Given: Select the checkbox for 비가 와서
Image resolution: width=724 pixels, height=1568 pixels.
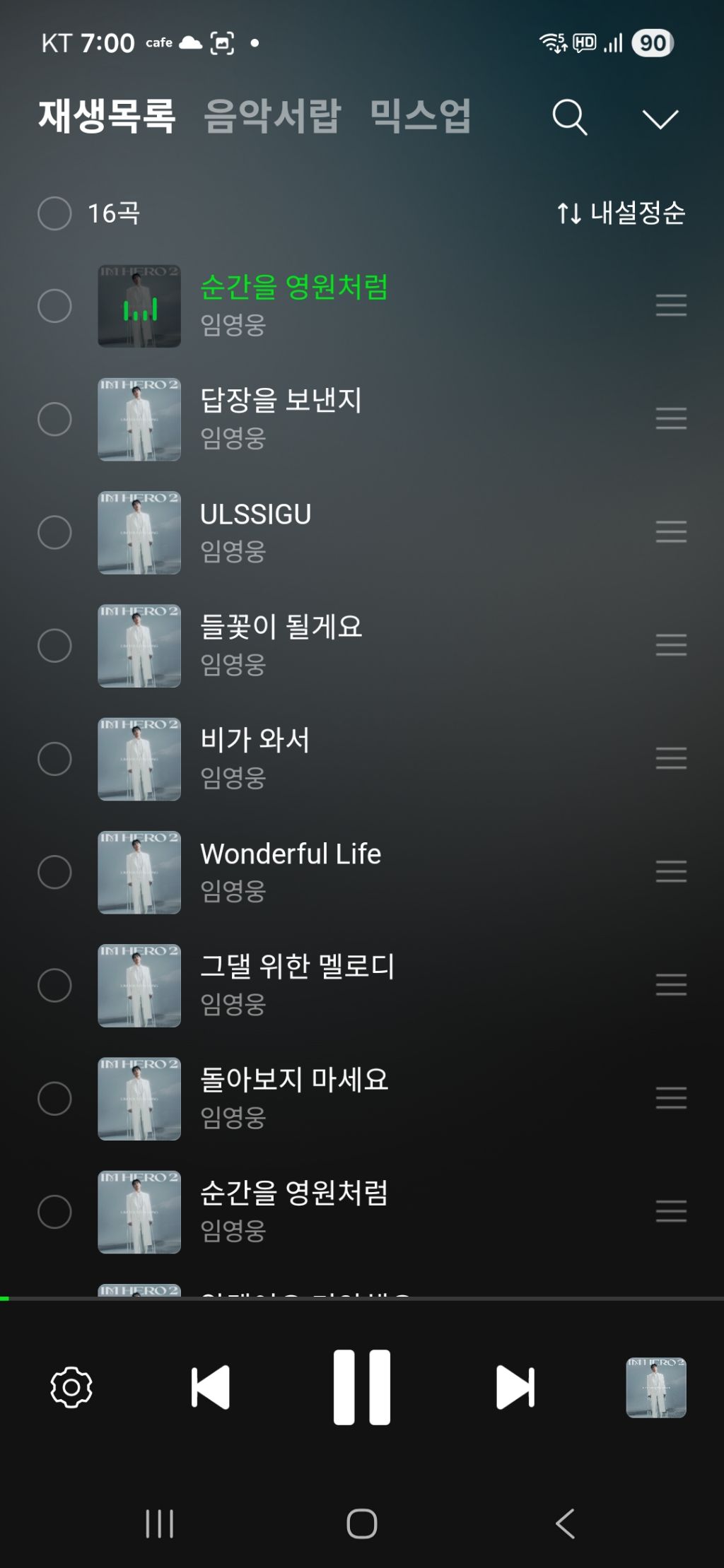Looking at the screenshot, I should pos(54,759).
